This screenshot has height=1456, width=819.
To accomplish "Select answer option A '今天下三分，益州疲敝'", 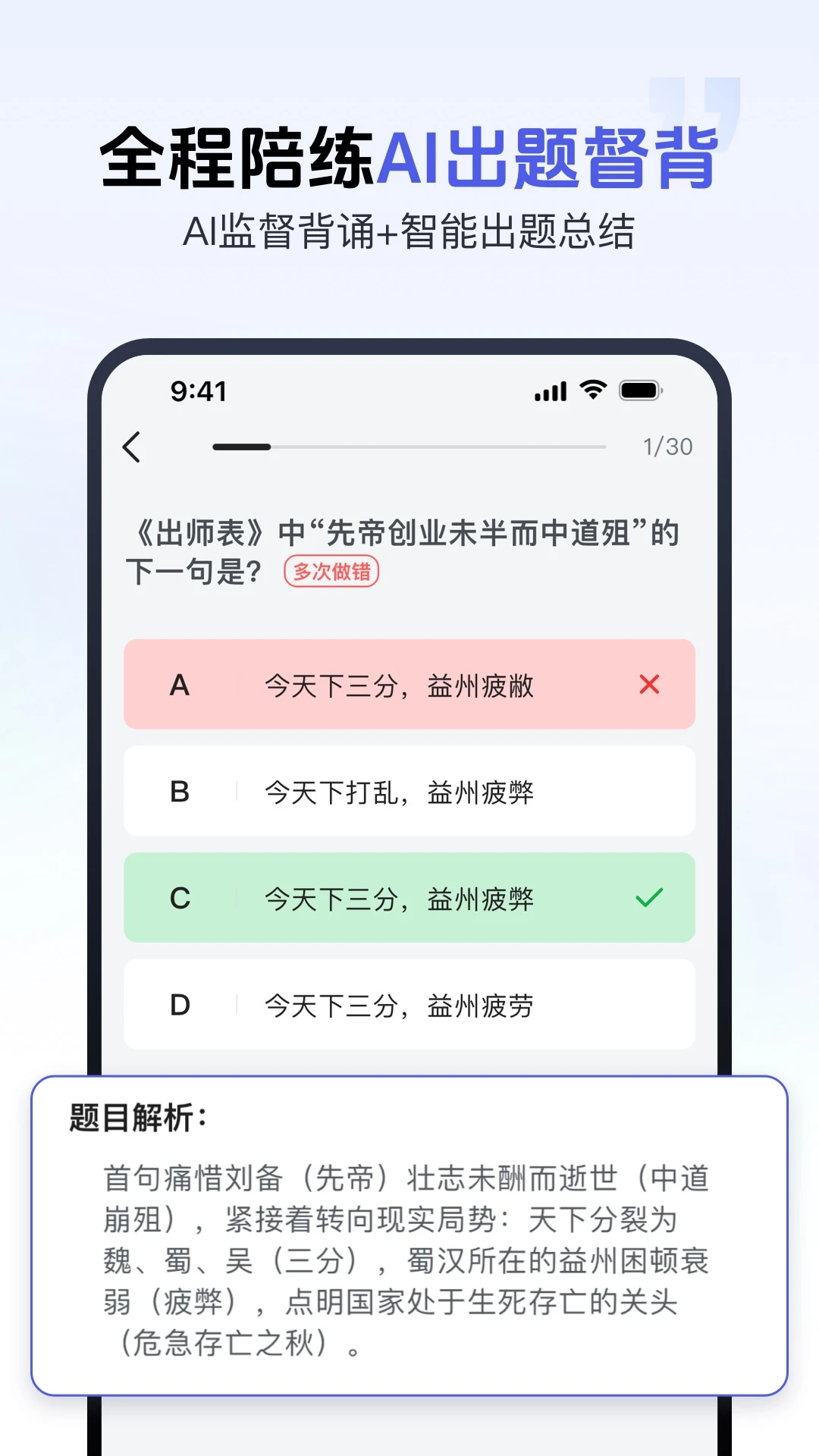I will tap(409, 685).
